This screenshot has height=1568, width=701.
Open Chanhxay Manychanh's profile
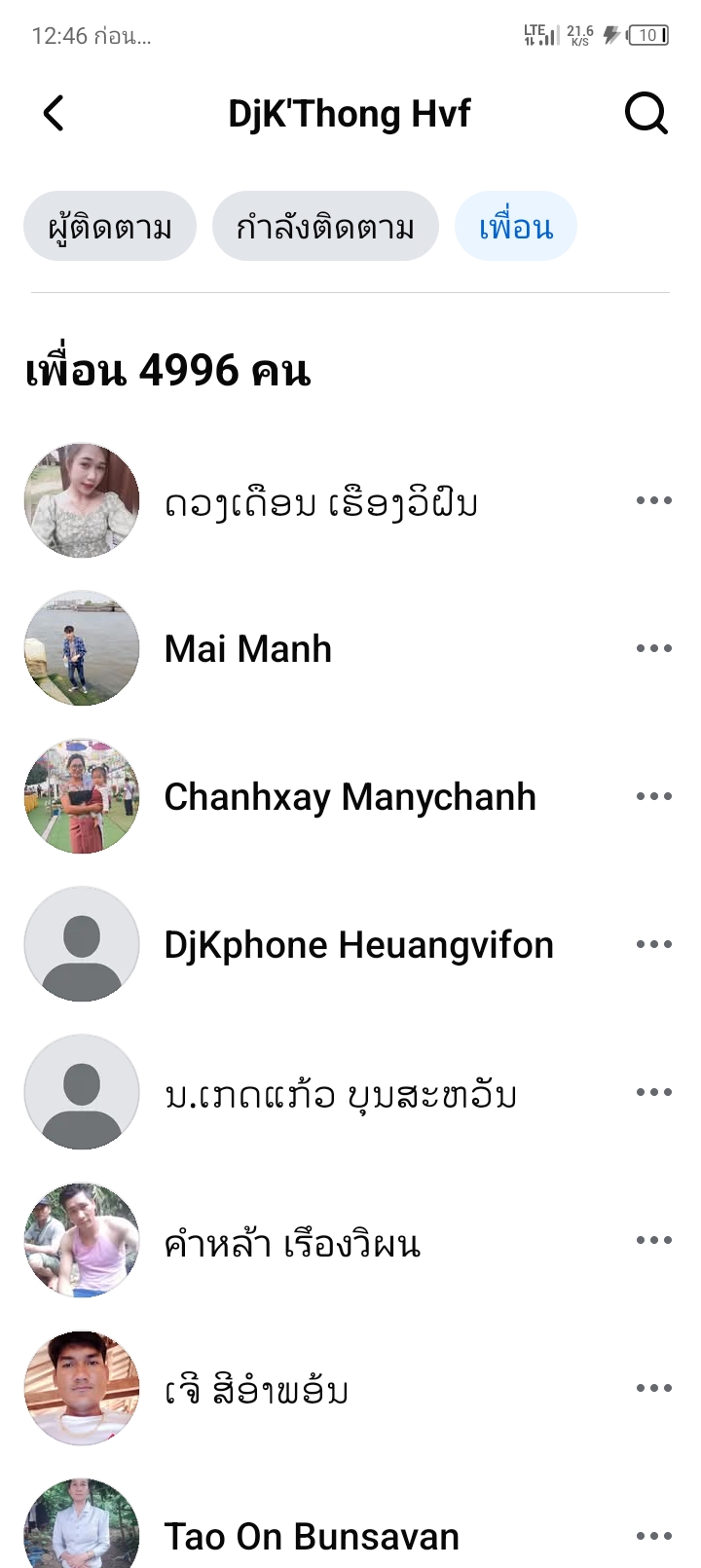350,797
